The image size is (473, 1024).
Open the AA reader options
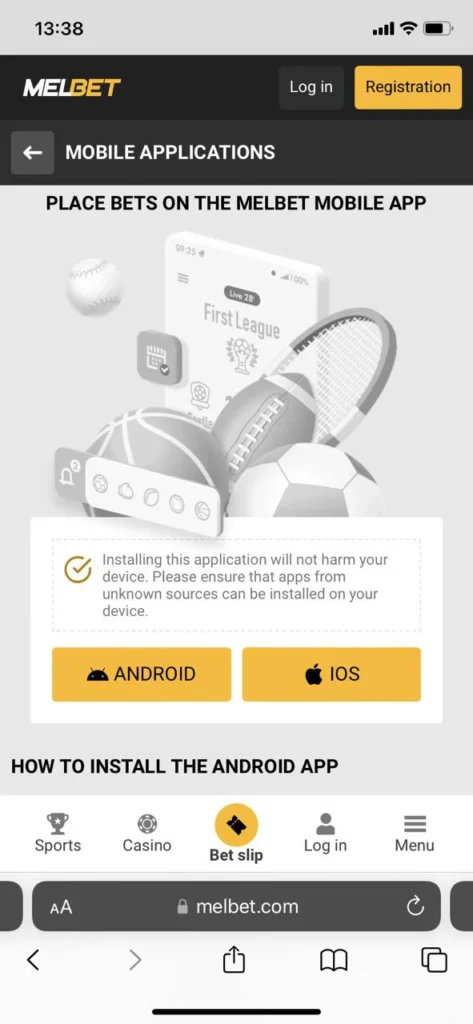tap(61, 907)
